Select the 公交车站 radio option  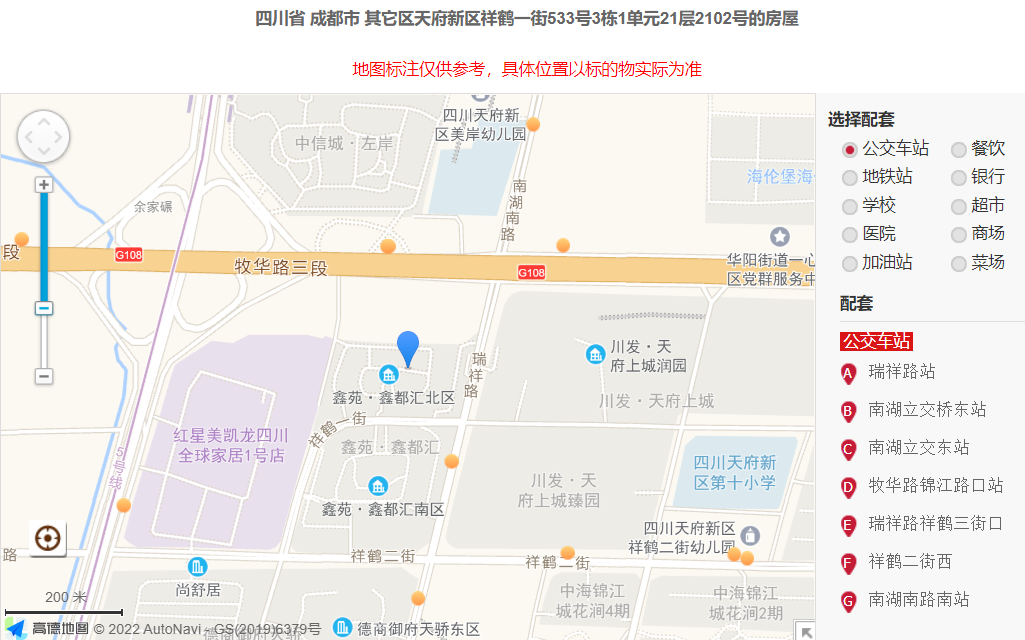850,150
